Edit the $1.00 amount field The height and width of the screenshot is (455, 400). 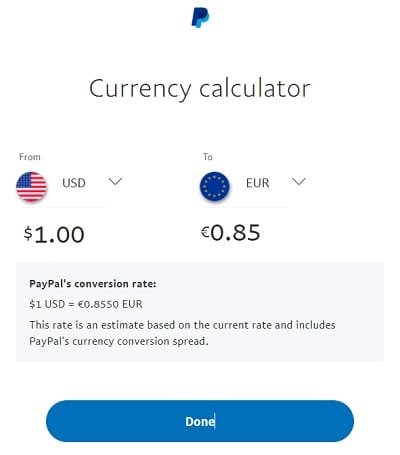click(54, 234)
